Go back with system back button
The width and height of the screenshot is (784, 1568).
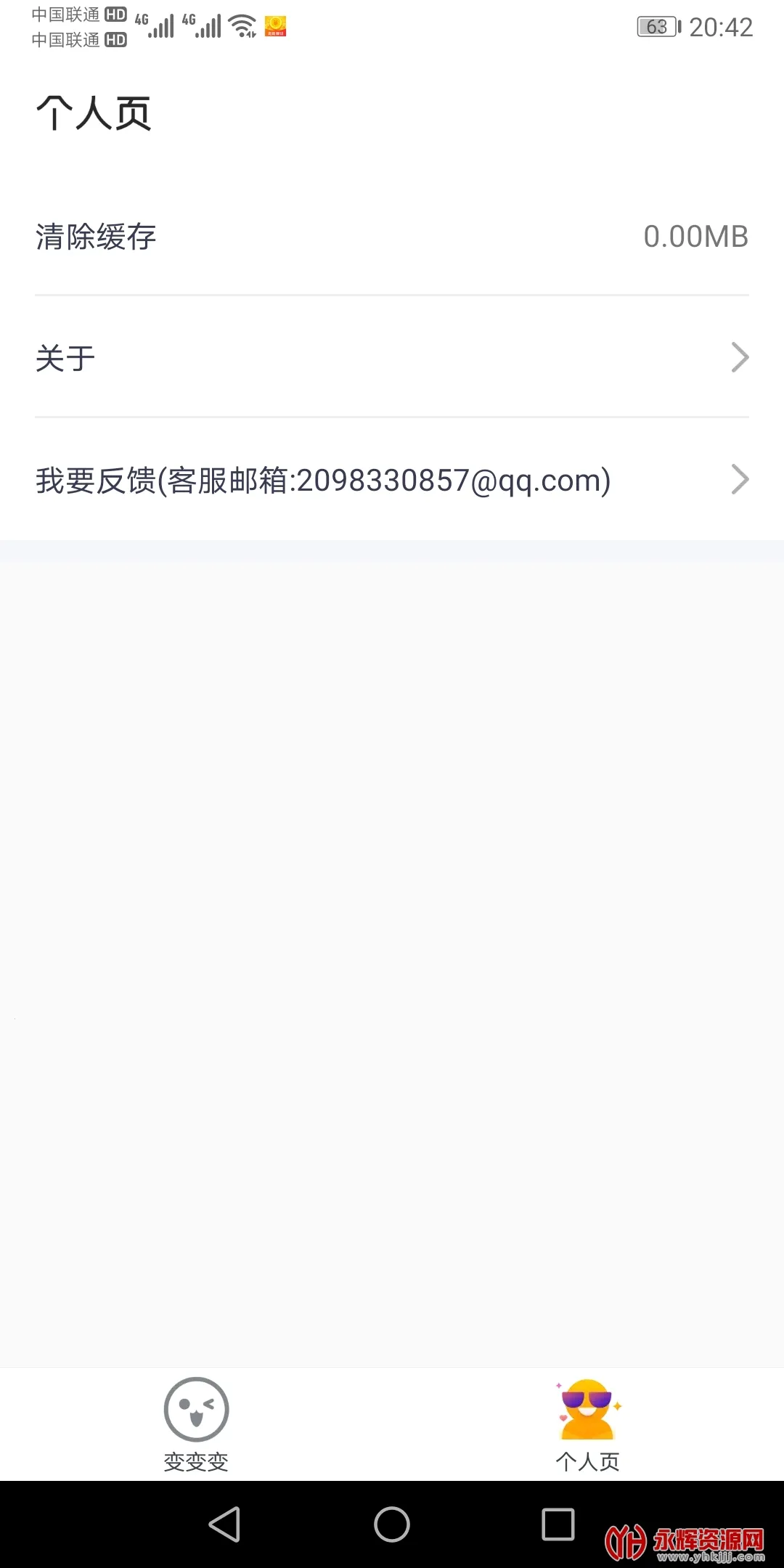[224, 1524]
